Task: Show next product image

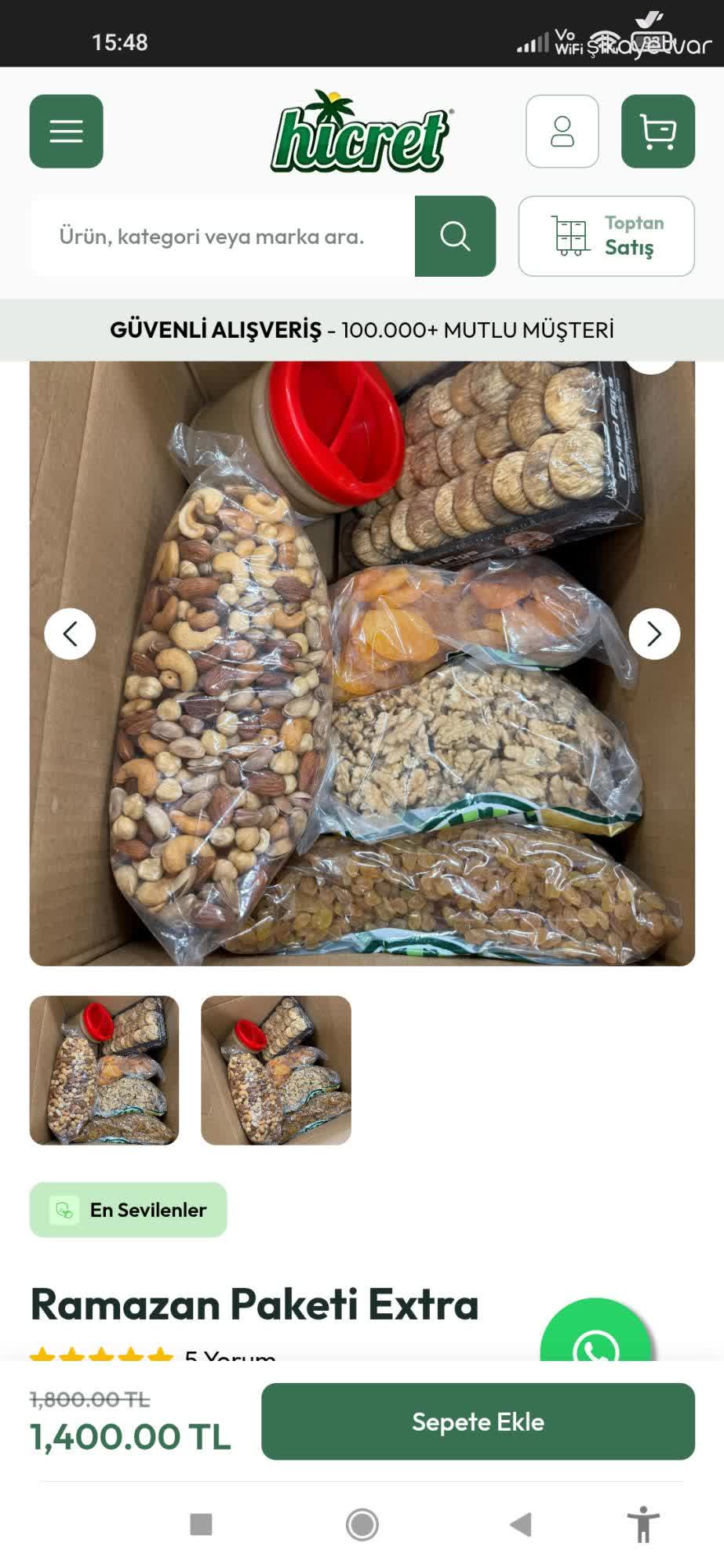Action: (x=654, y=633)
